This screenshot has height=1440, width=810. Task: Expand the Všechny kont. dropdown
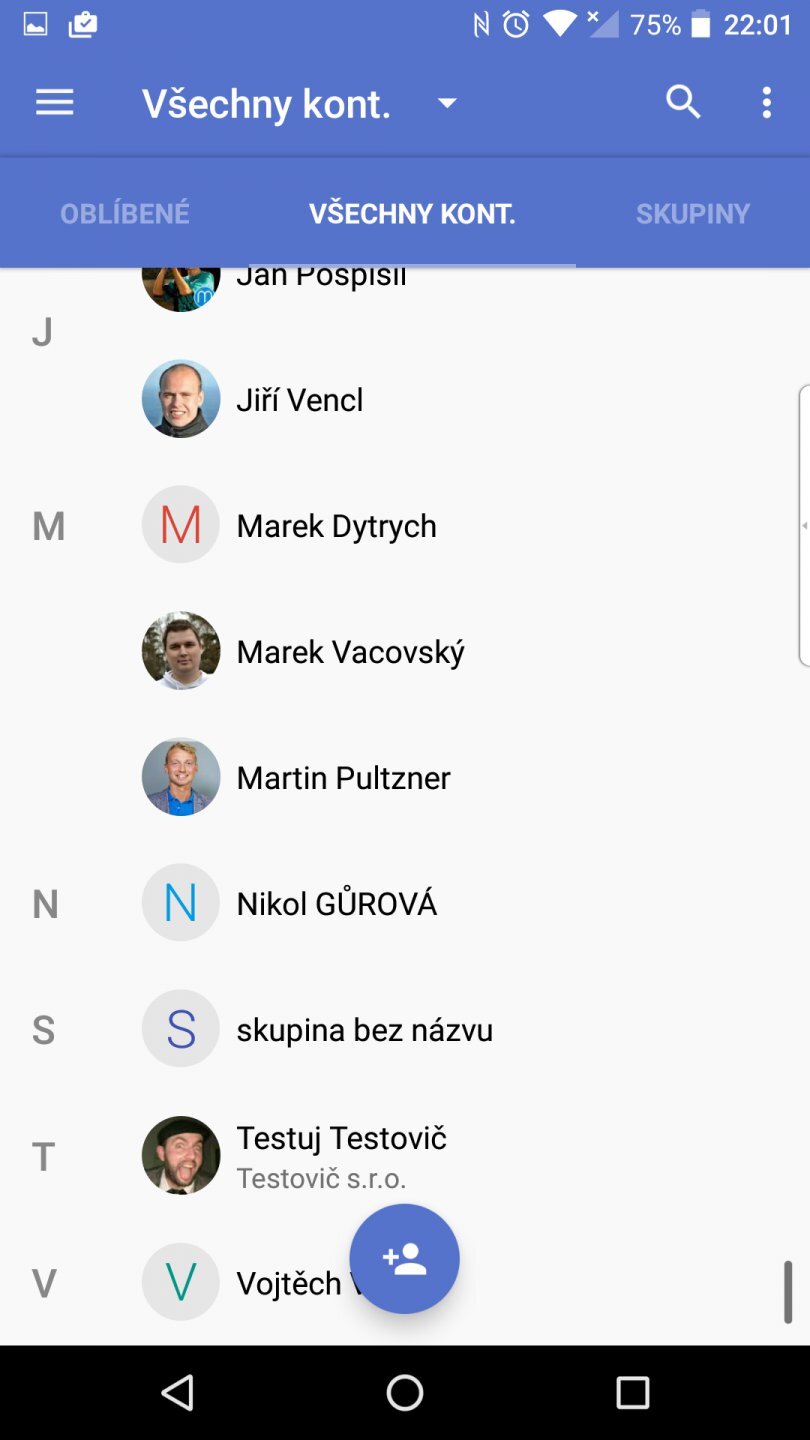tap(447, 103)
